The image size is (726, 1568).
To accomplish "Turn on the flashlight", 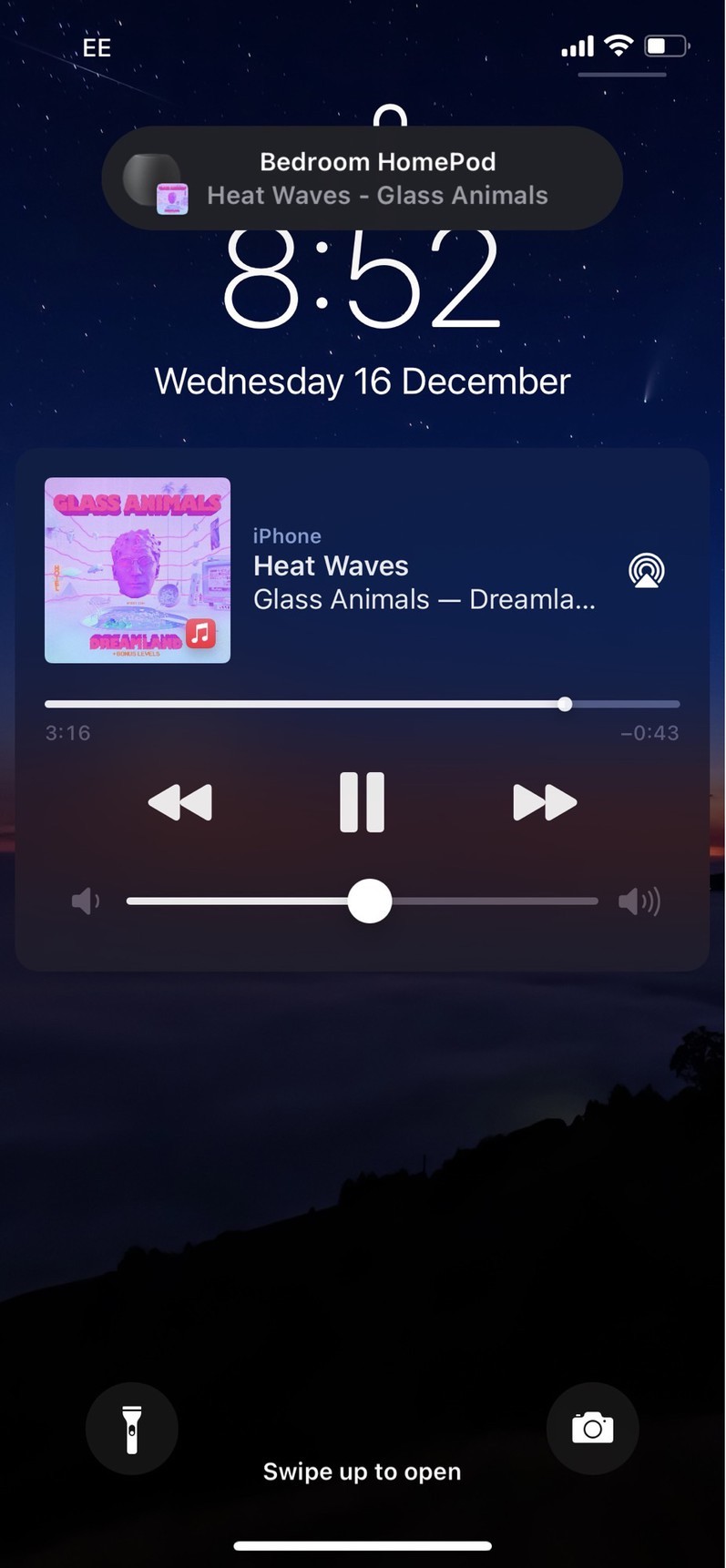I will coord(132,1428).
